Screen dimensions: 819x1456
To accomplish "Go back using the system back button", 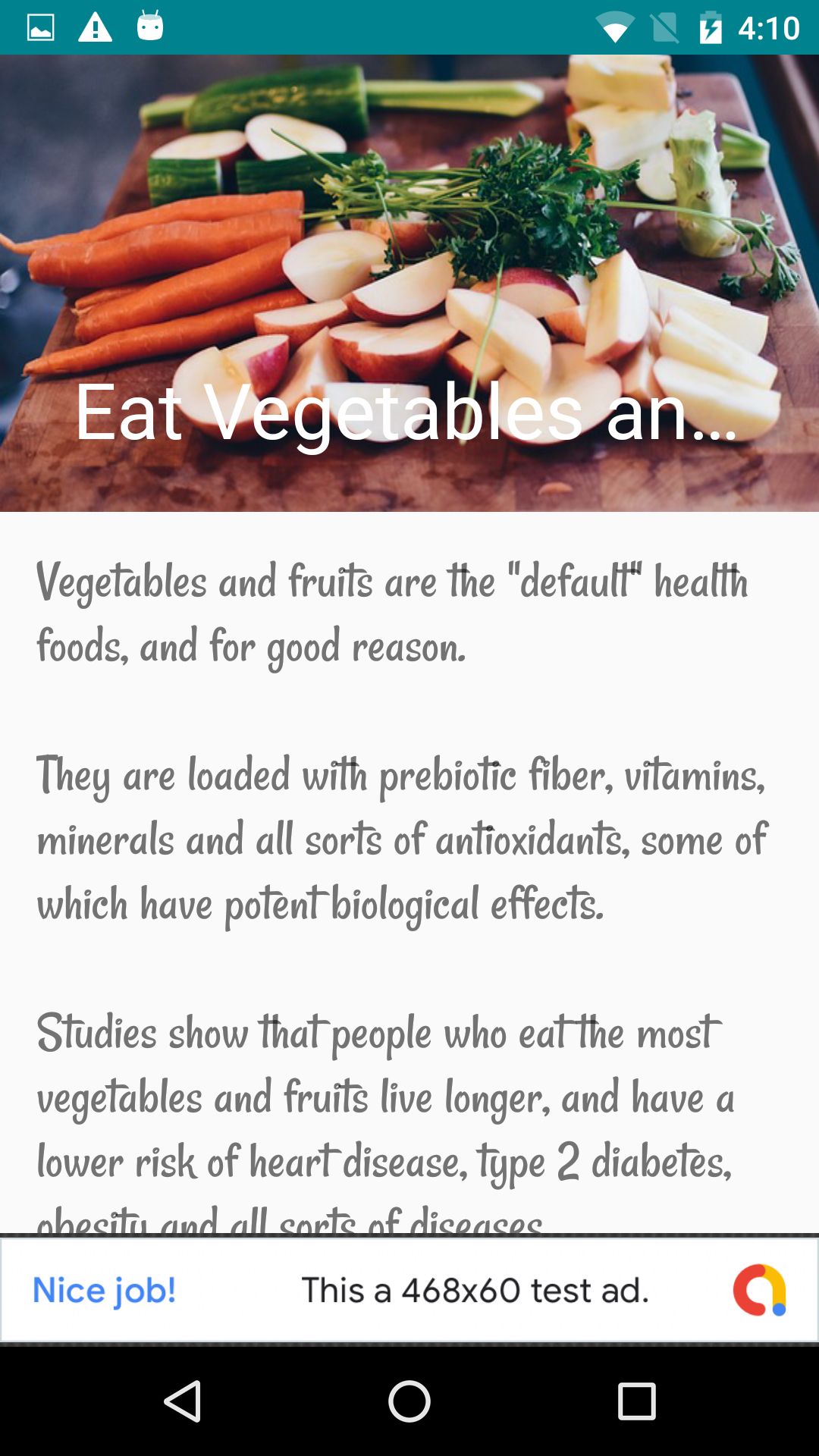I will pyautogui.click(x=183, y=1401).
